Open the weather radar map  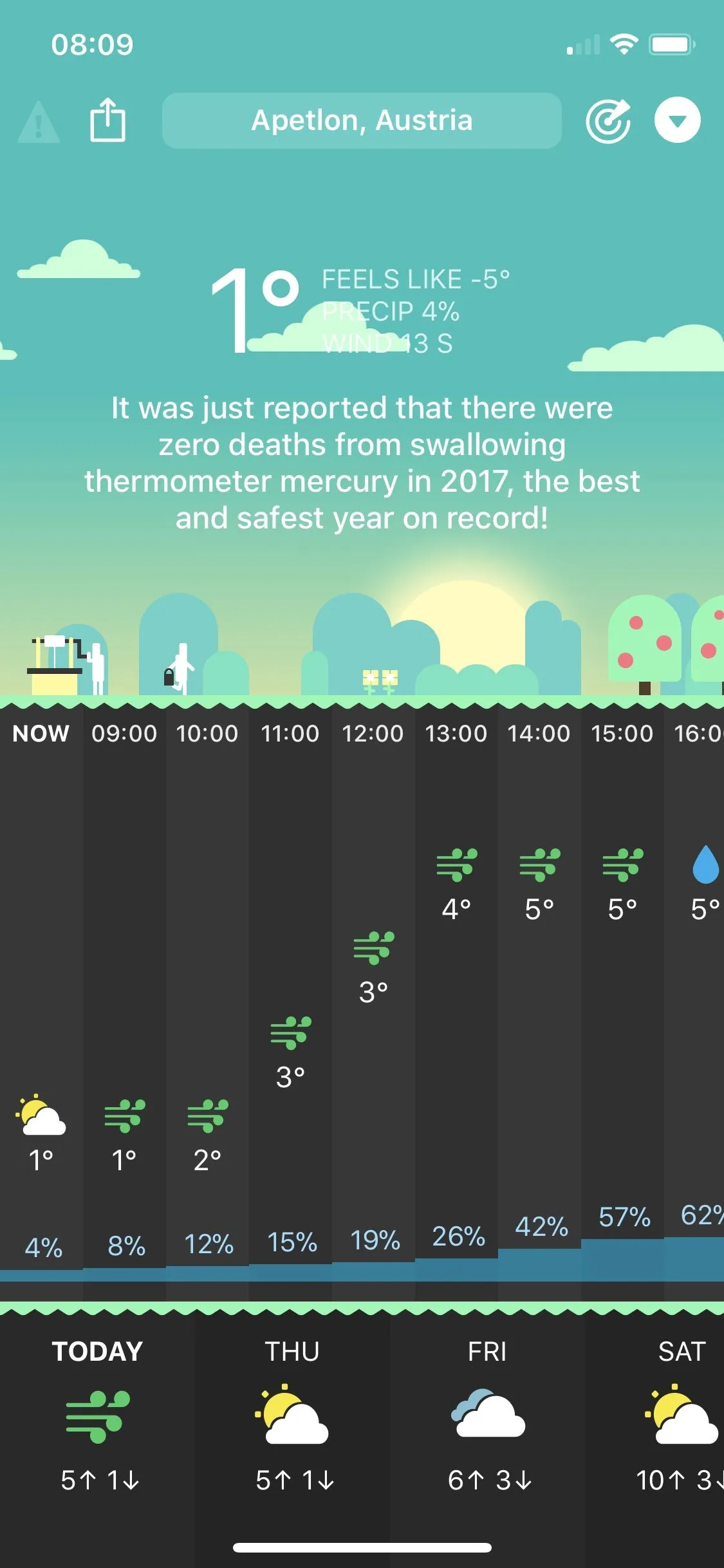608,120
